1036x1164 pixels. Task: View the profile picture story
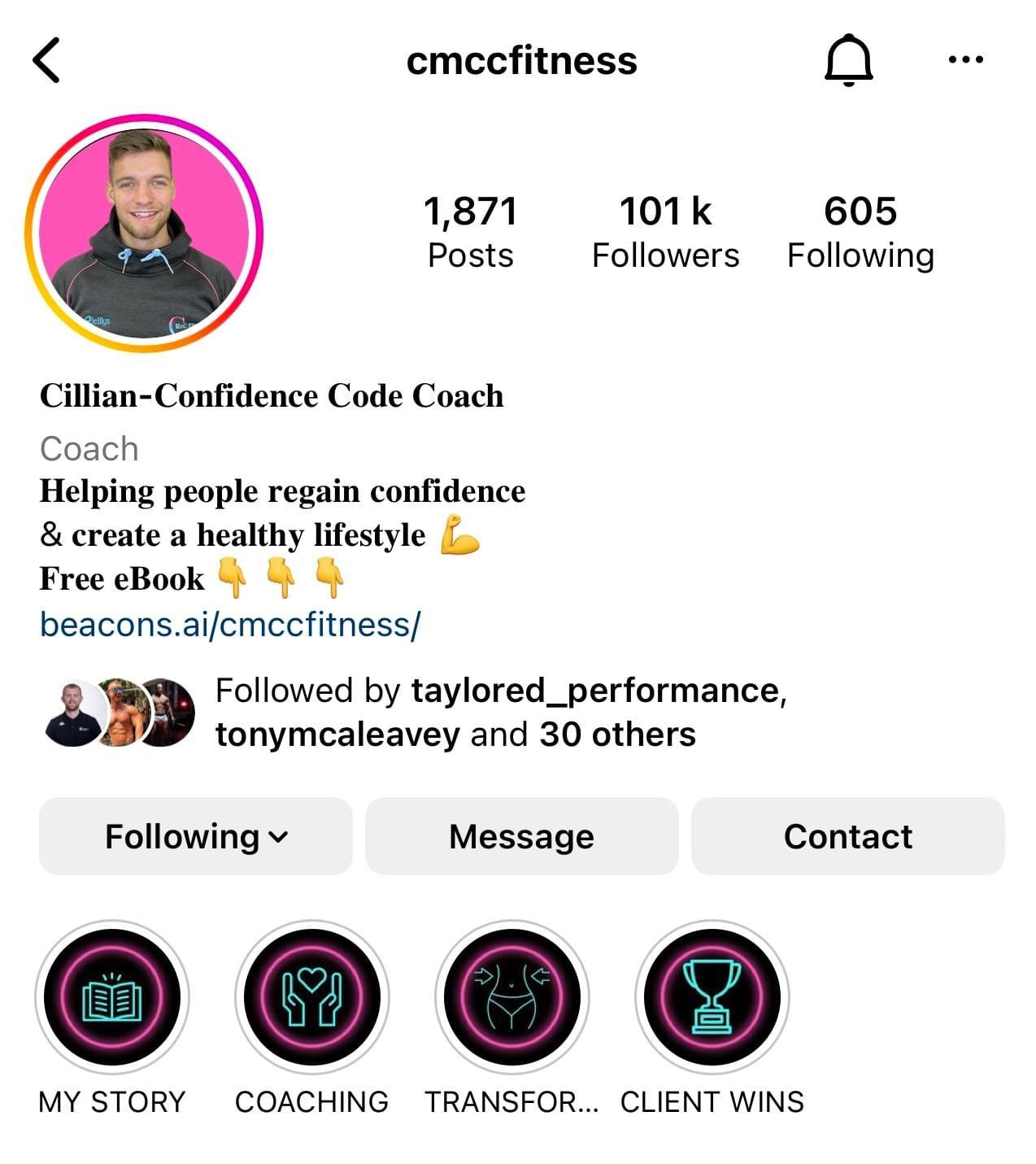click(x=145, y=233)
